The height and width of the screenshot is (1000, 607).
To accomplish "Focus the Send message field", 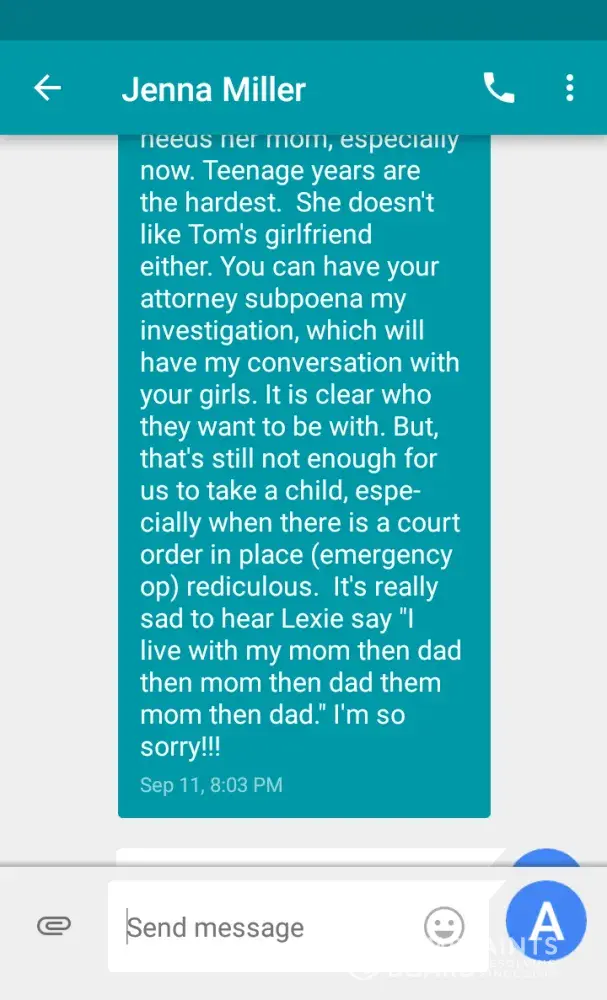I will tap(265, 927).
